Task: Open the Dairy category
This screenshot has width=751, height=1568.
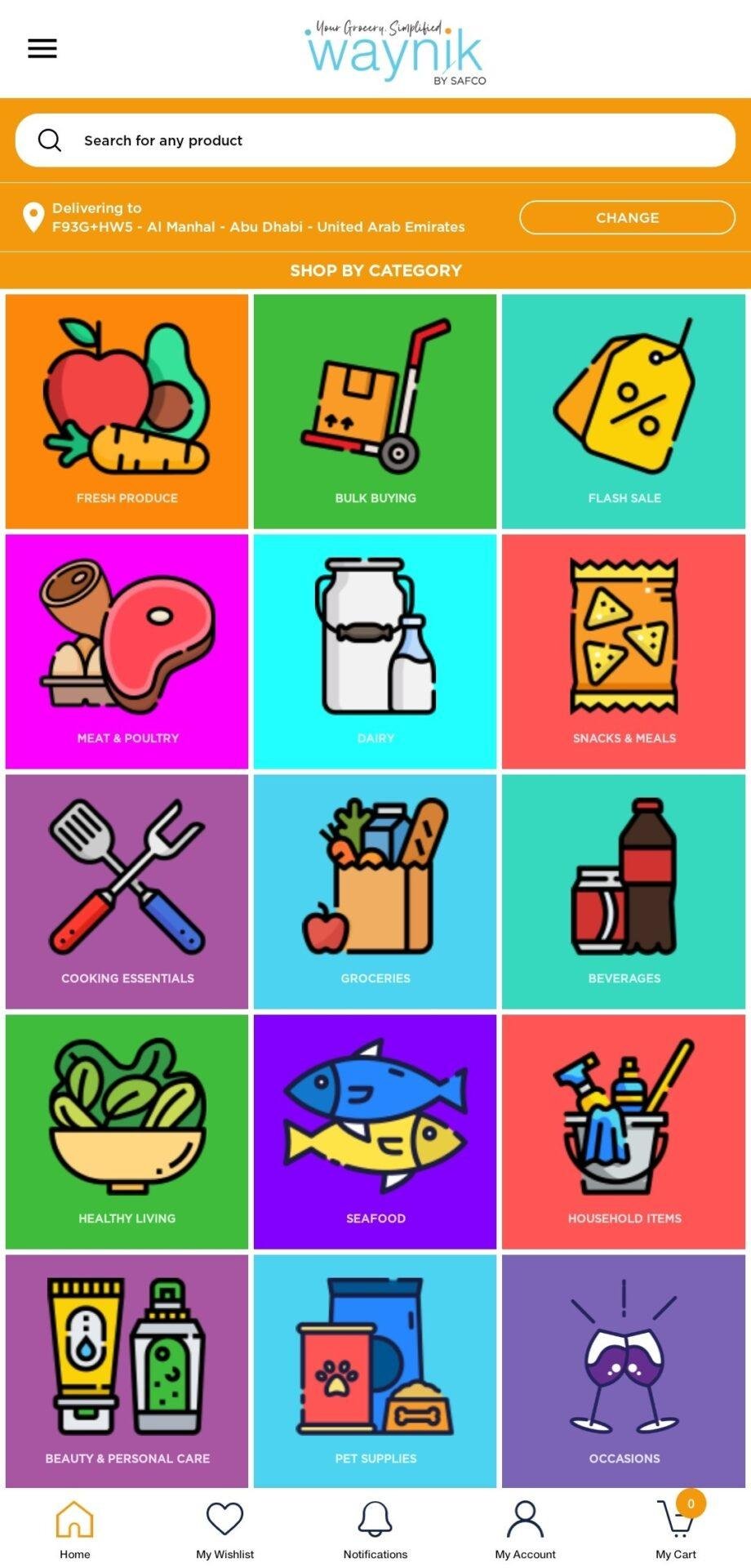Action: click(x=375, y=651)
